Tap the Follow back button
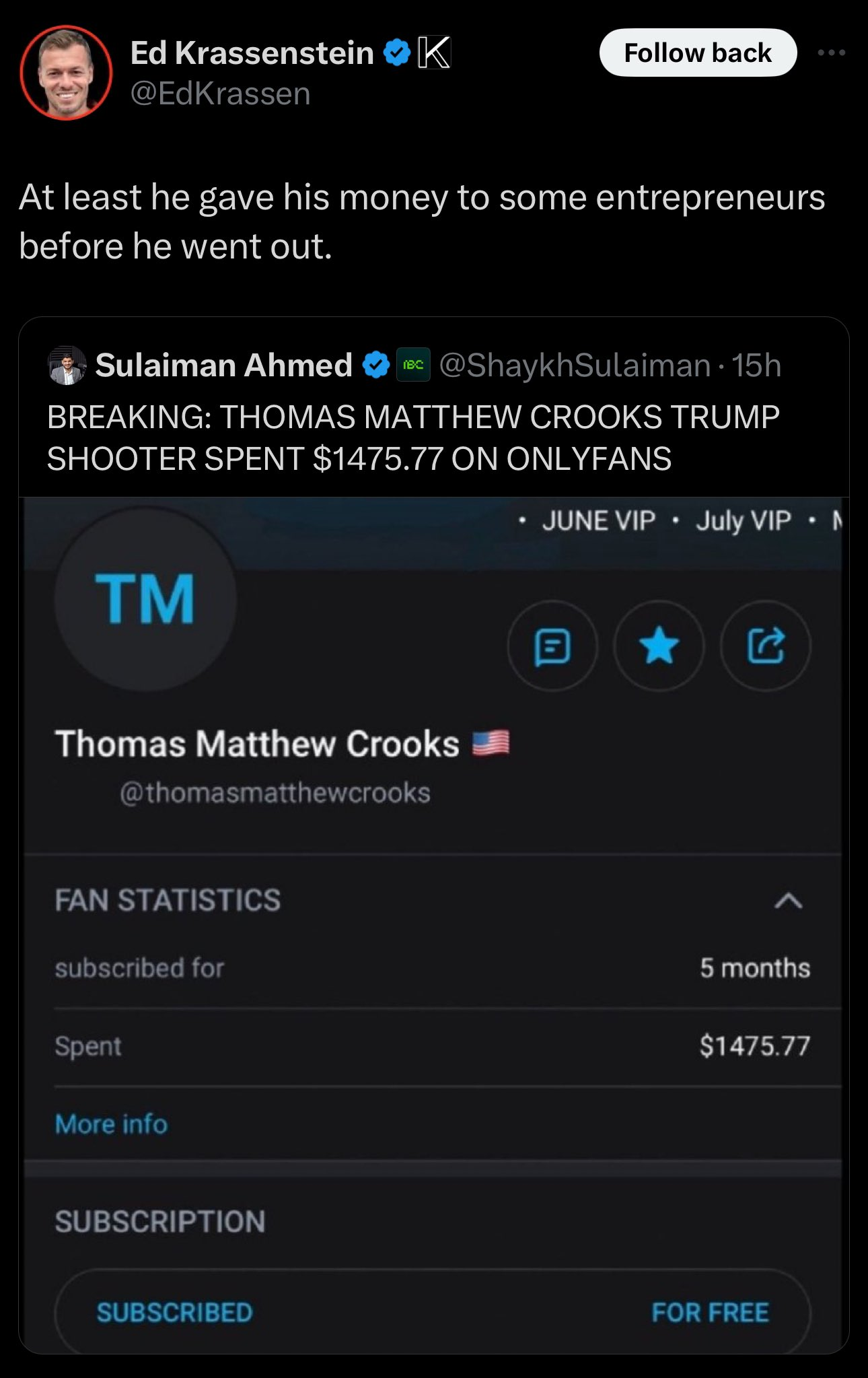Viewport: 868px width, 1378px height. (x=698, y=53)
